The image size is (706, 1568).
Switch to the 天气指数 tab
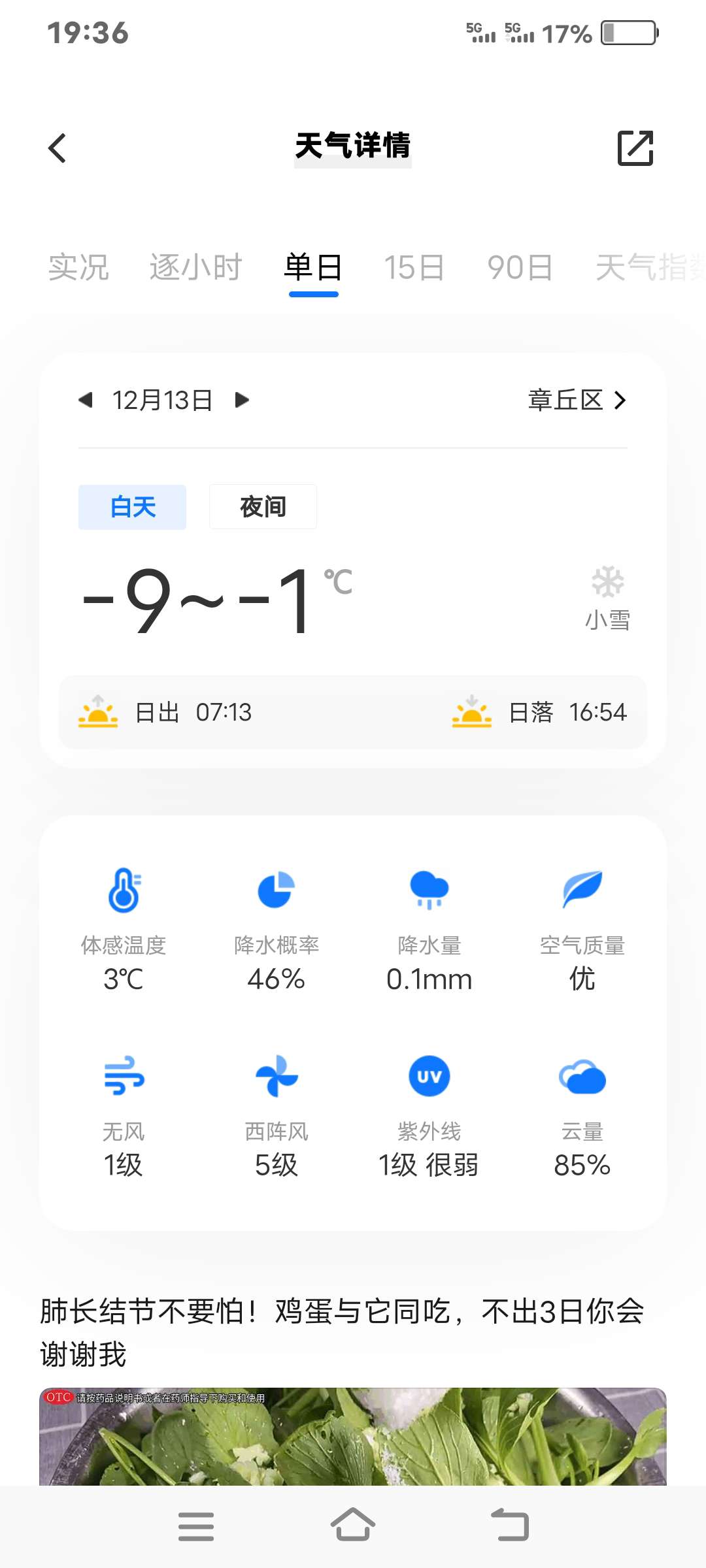pos(647,267)
